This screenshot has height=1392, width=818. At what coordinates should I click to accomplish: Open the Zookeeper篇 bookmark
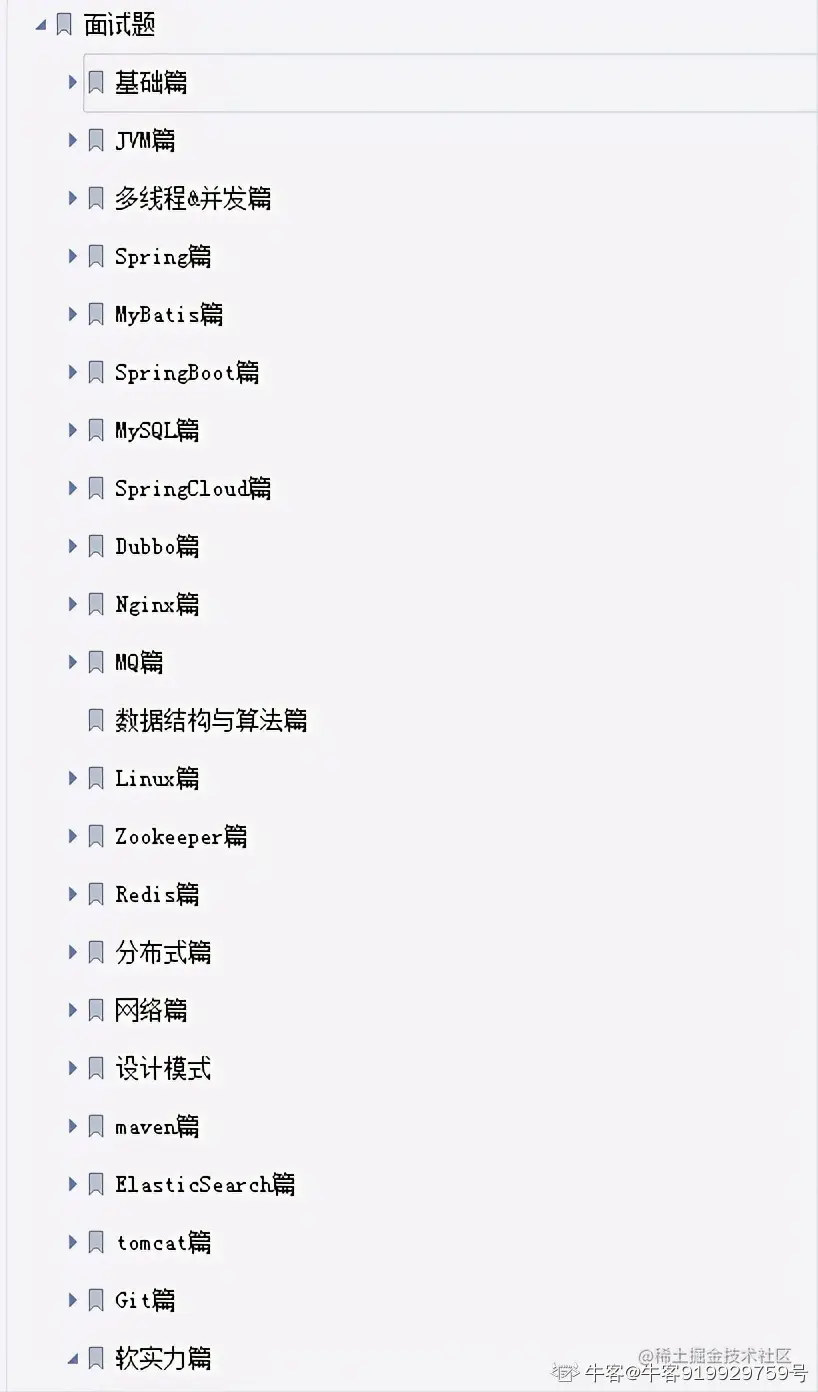click(180, 836)
